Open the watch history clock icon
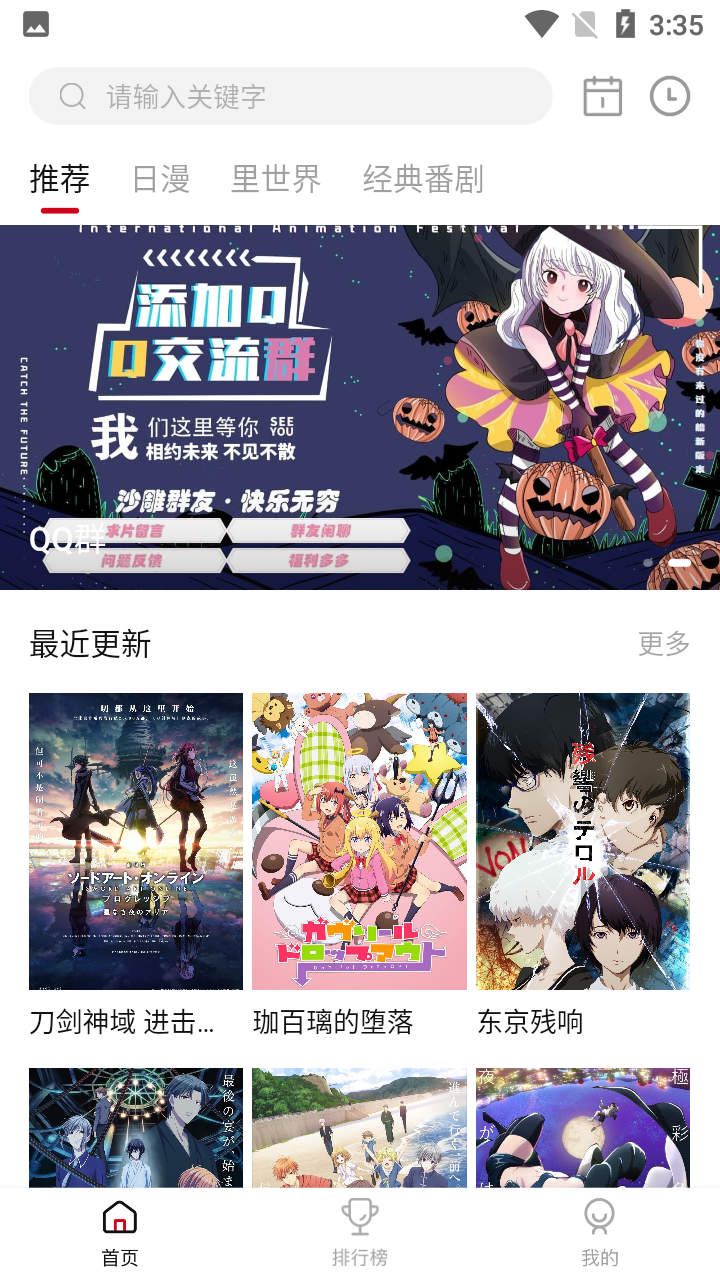Image resolution: width=720 pixels, height=1280 pixels. pyautogui.click(x=669, y=96)
